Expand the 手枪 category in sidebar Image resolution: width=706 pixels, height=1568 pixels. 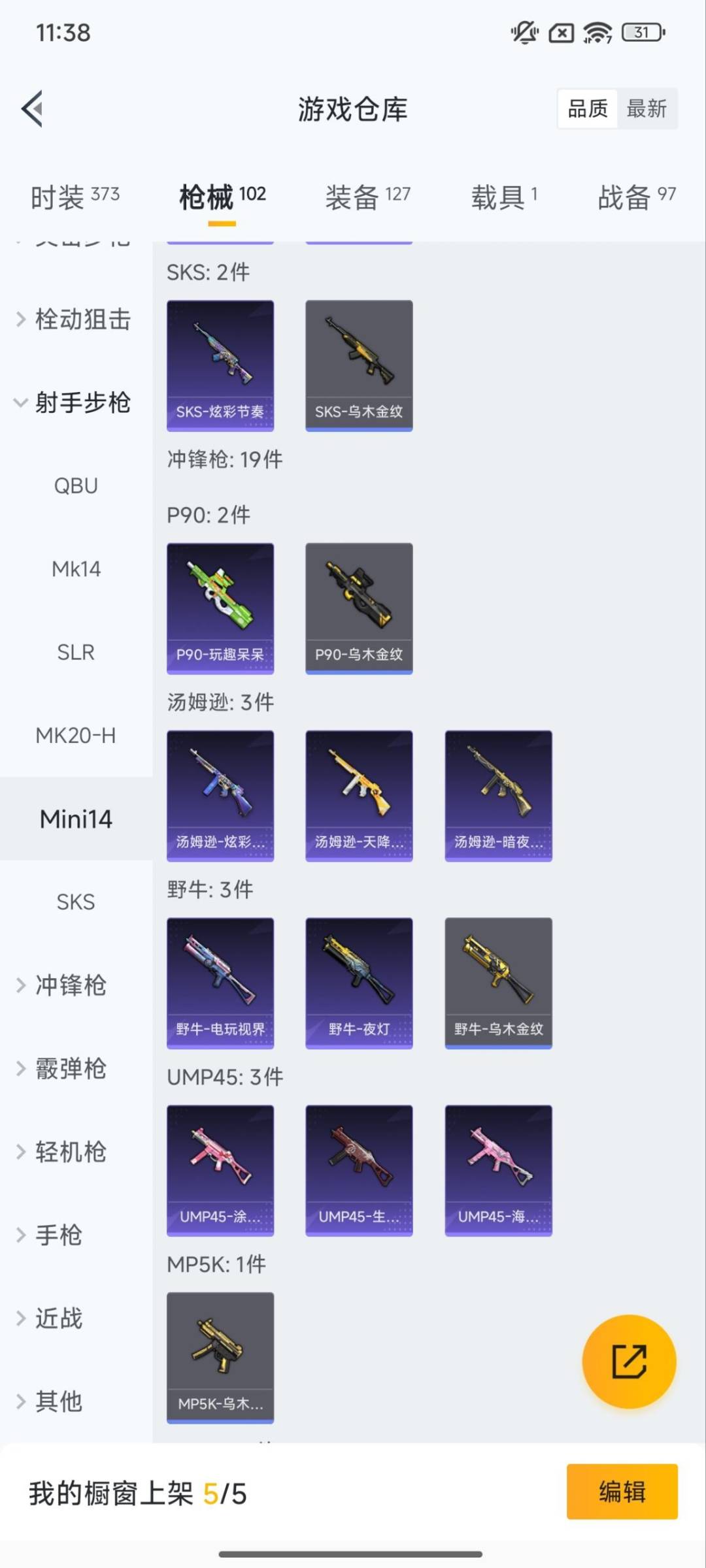tap(59, 1235)
